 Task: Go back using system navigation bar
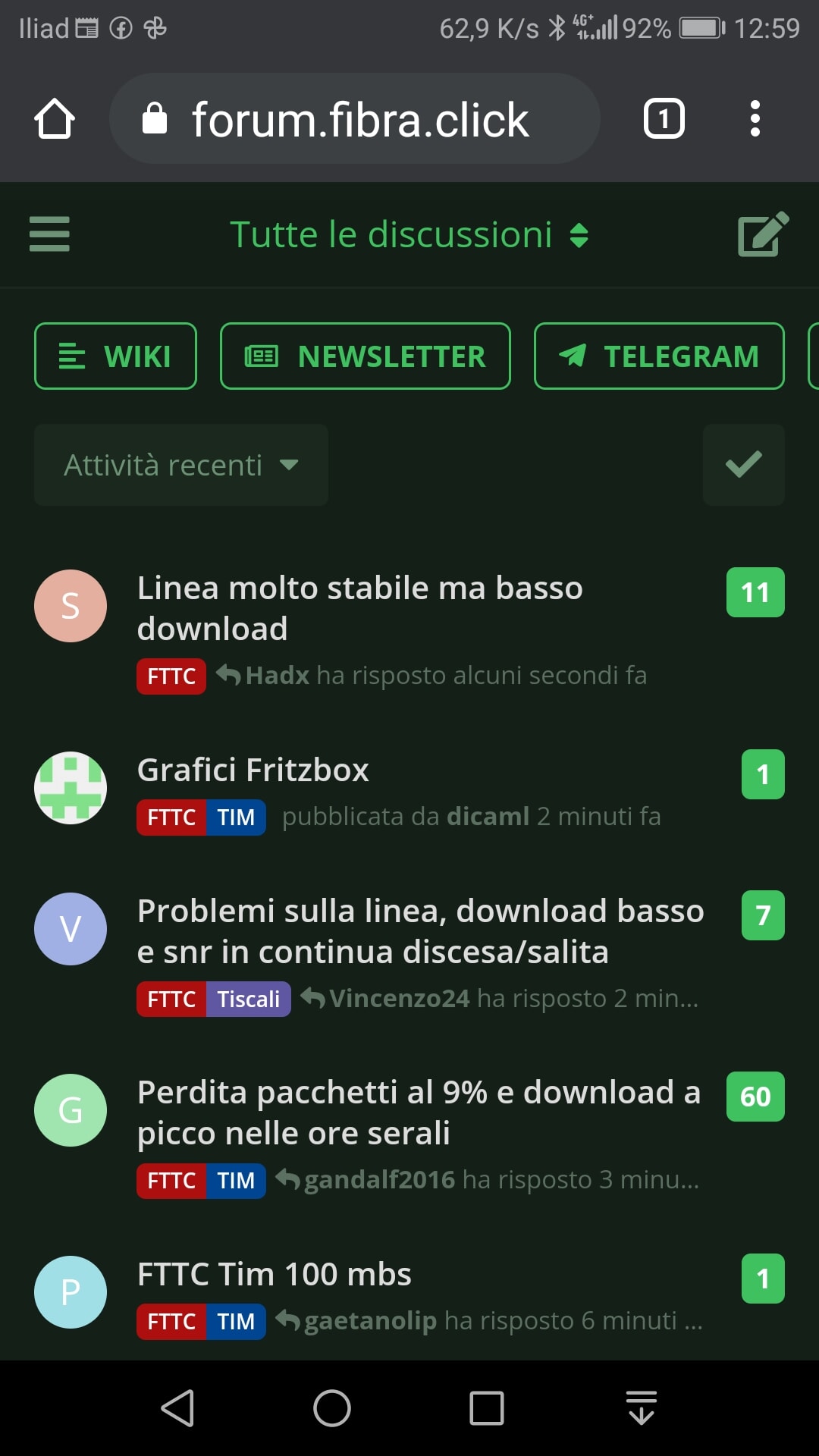(178, 1408)
